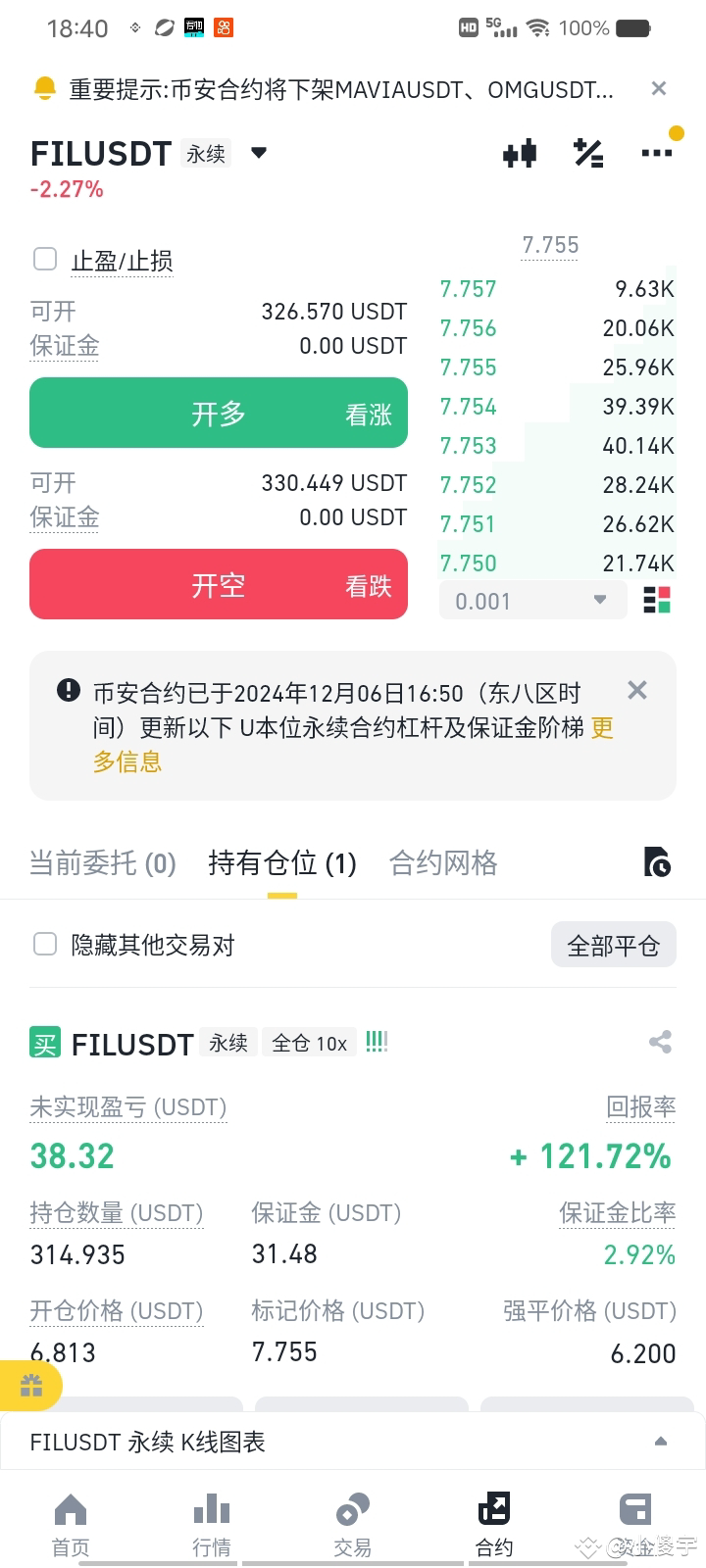Open the candlestick chart view icon
706x1568 pixels.
point(520,153)
